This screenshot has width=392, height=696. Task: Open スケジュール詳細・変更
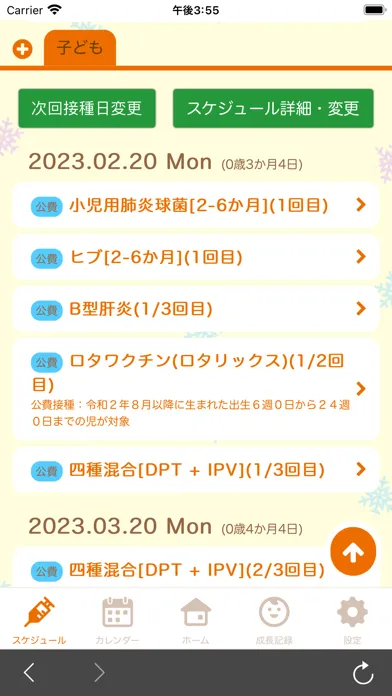pyautogui.click(x=273, y=108)
